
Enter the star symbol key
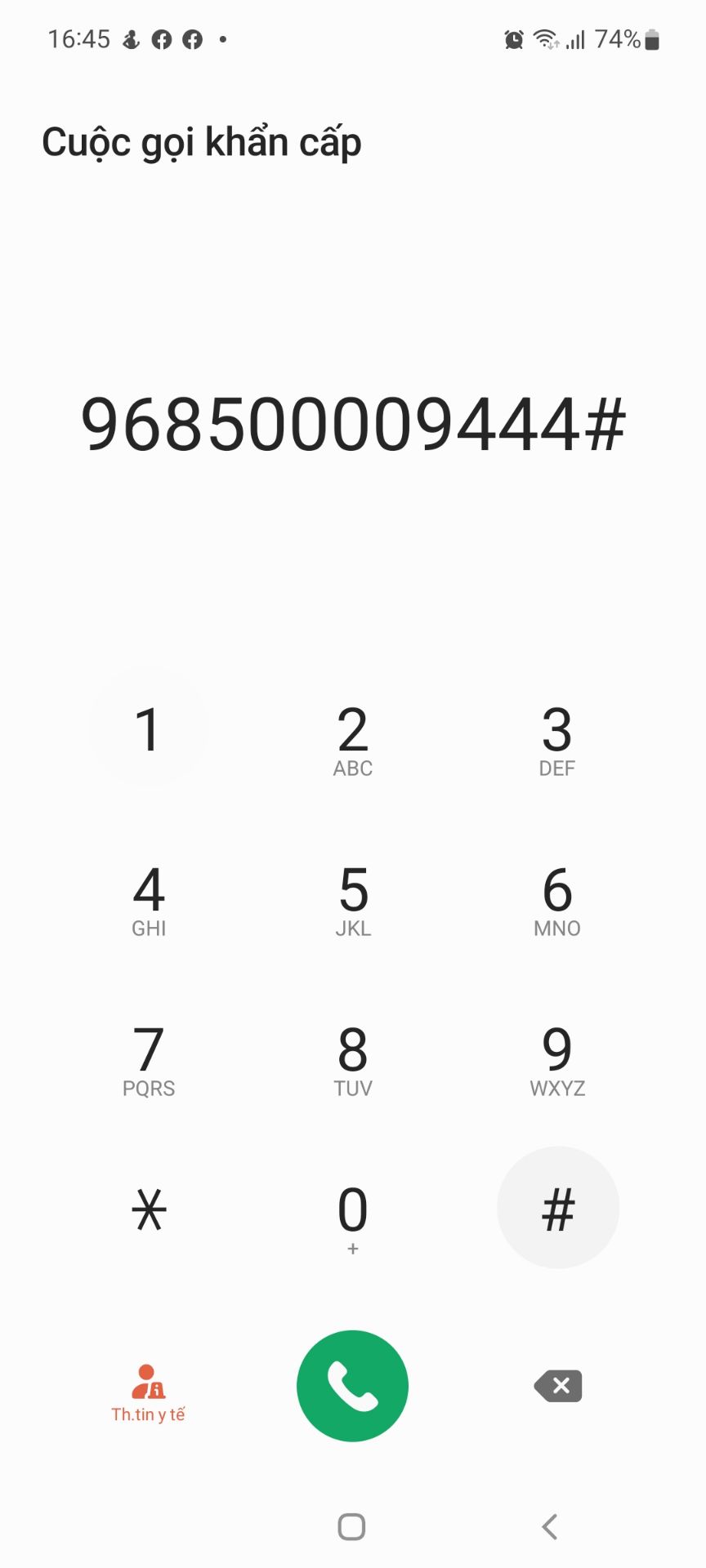149,1209
